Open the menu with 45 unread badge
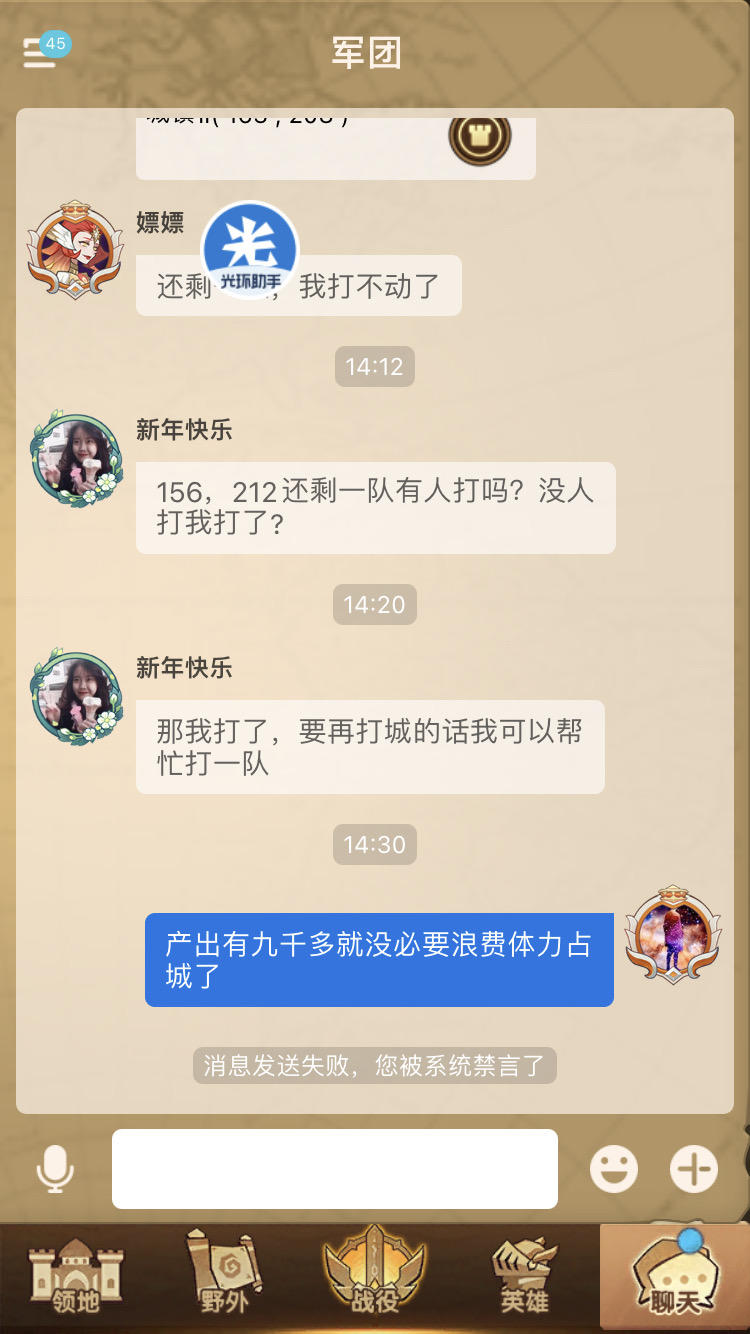Viewport: 750px width, 1334px height. [x=41, y=51]
